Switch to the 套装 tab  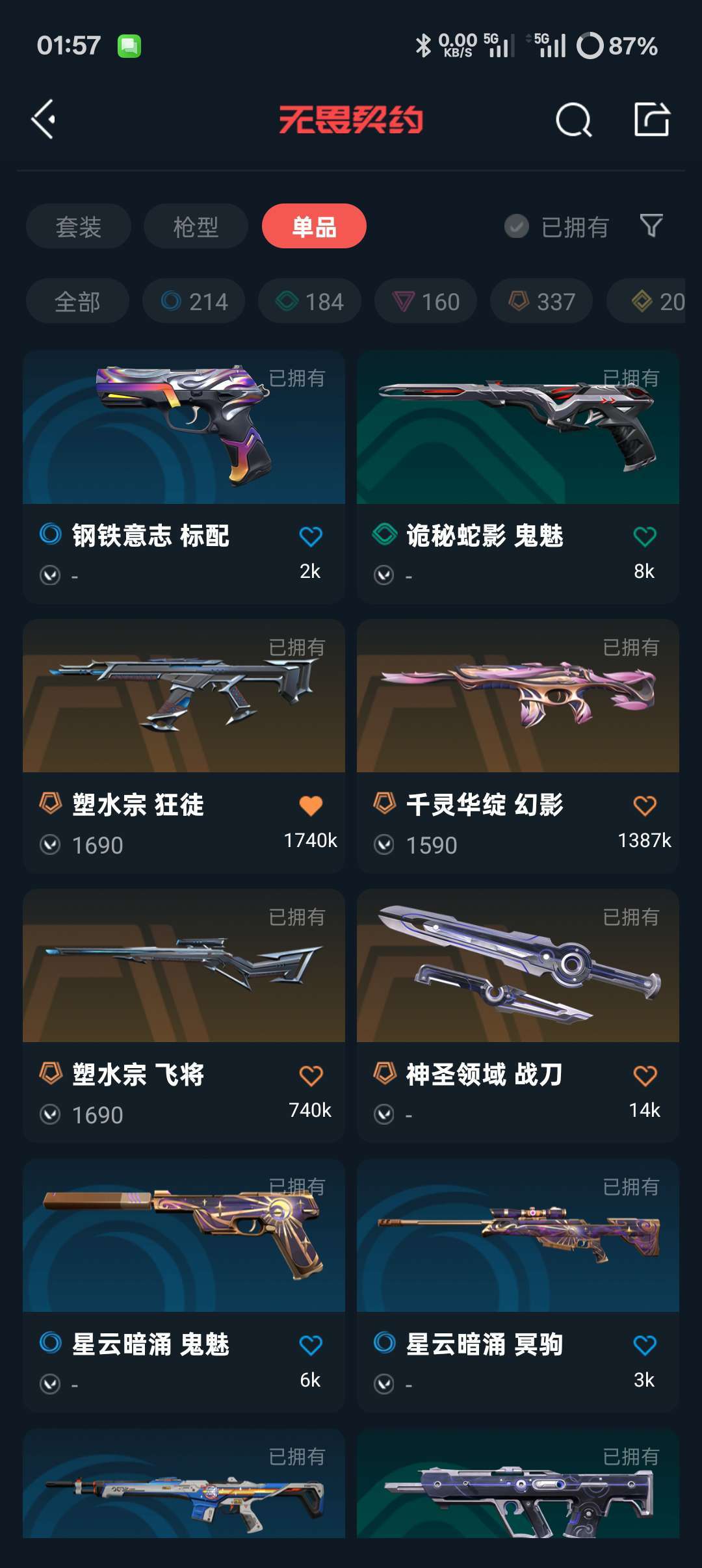(78, 226)
